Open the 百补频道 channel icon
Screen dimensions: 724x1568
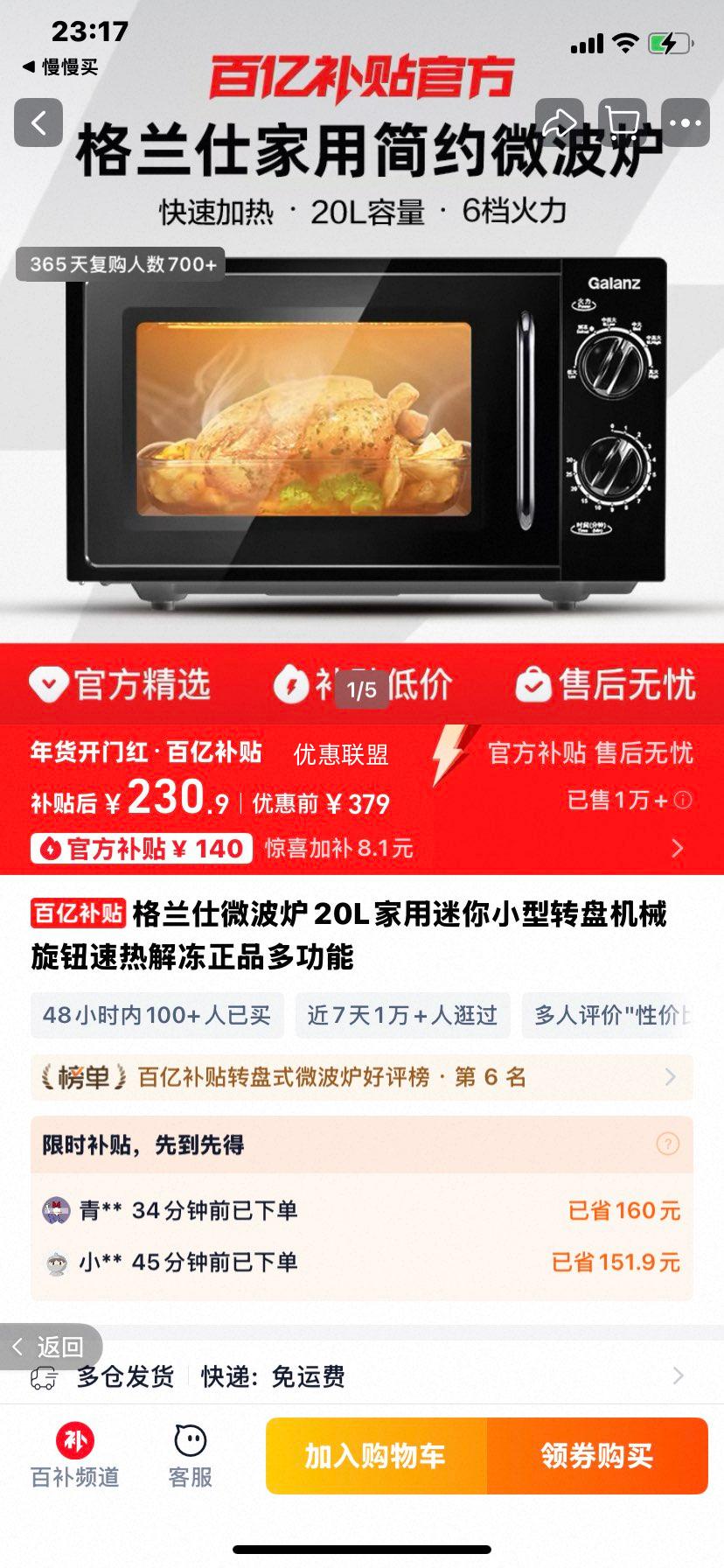point(74,1452)
